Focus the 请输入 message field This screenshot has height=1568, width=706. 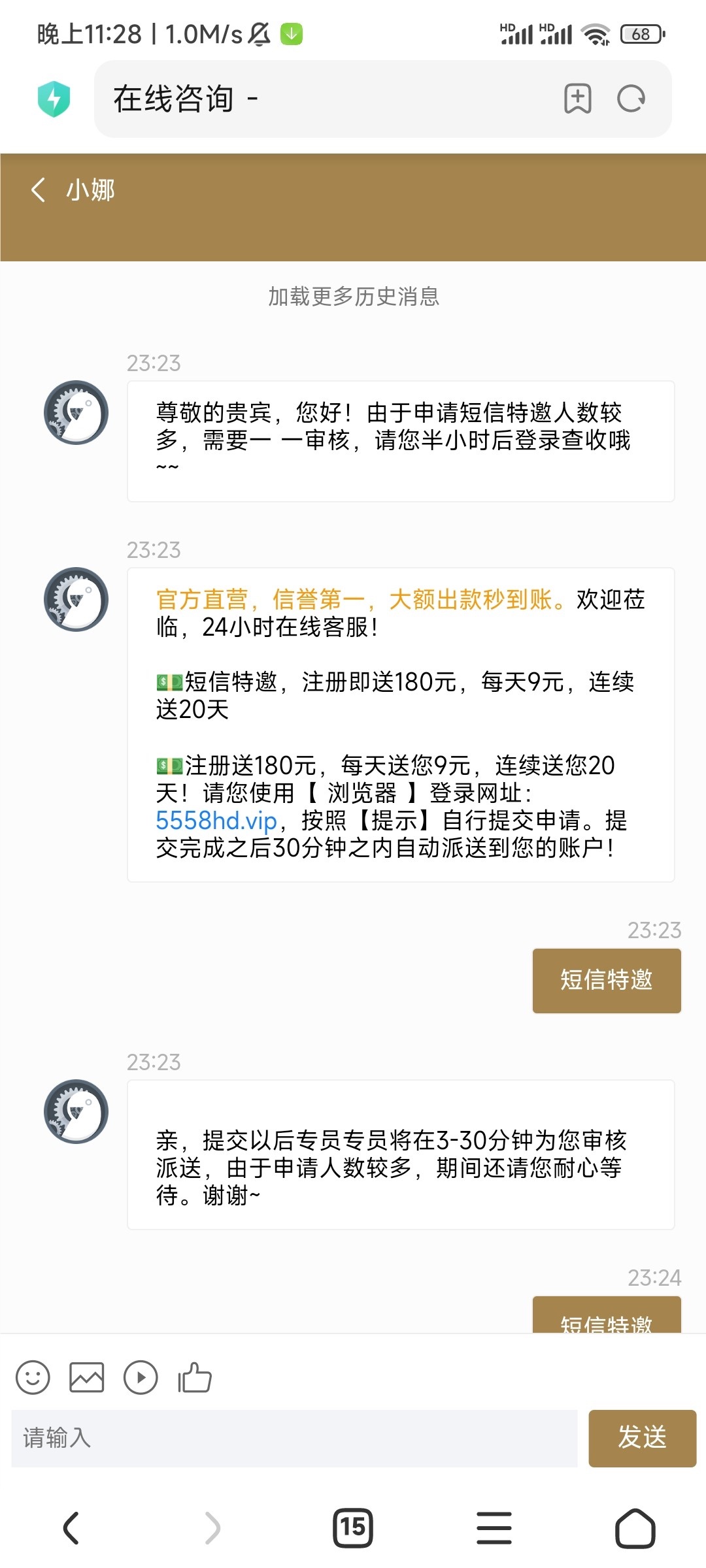coord(294,1438)
